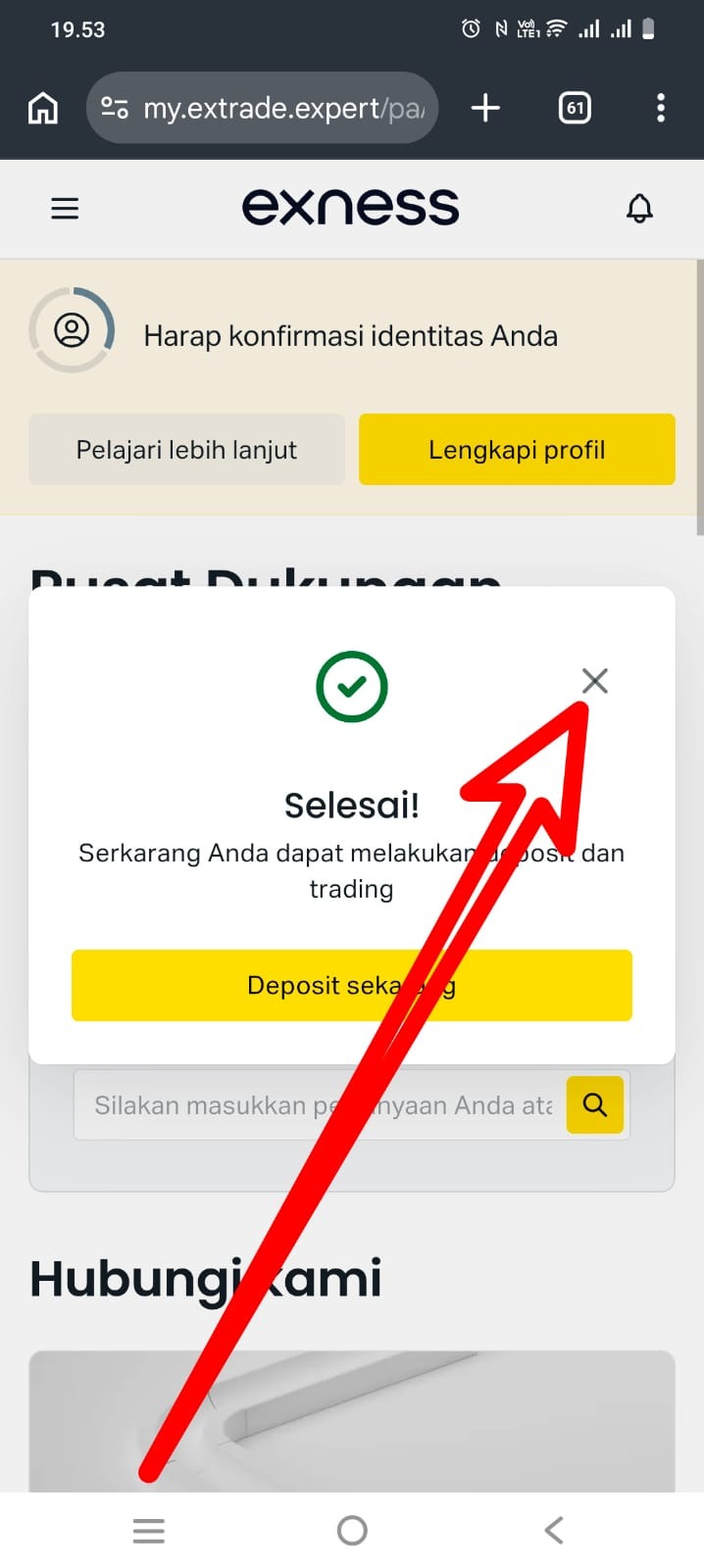This screenshot has height=1568, width=704.
Task: Go back with system back button
Action: click(554, 1530)
